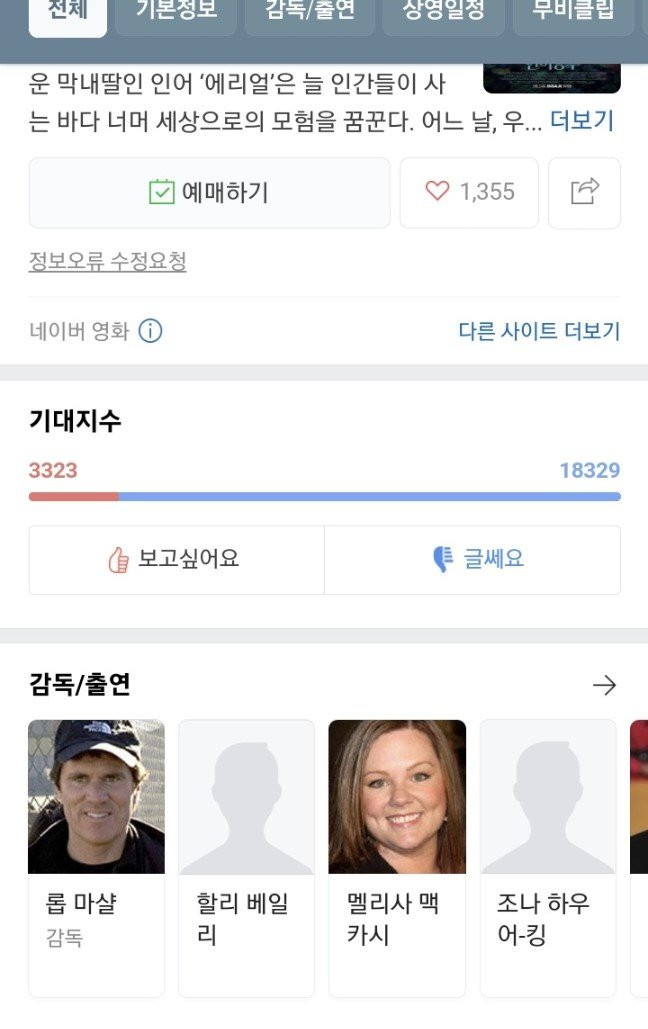Image resolution: width=648 pixels, height=1029 pixels.
Task: Select the 조나 하우어-킹 cast card
Action: tap(548, 856)
